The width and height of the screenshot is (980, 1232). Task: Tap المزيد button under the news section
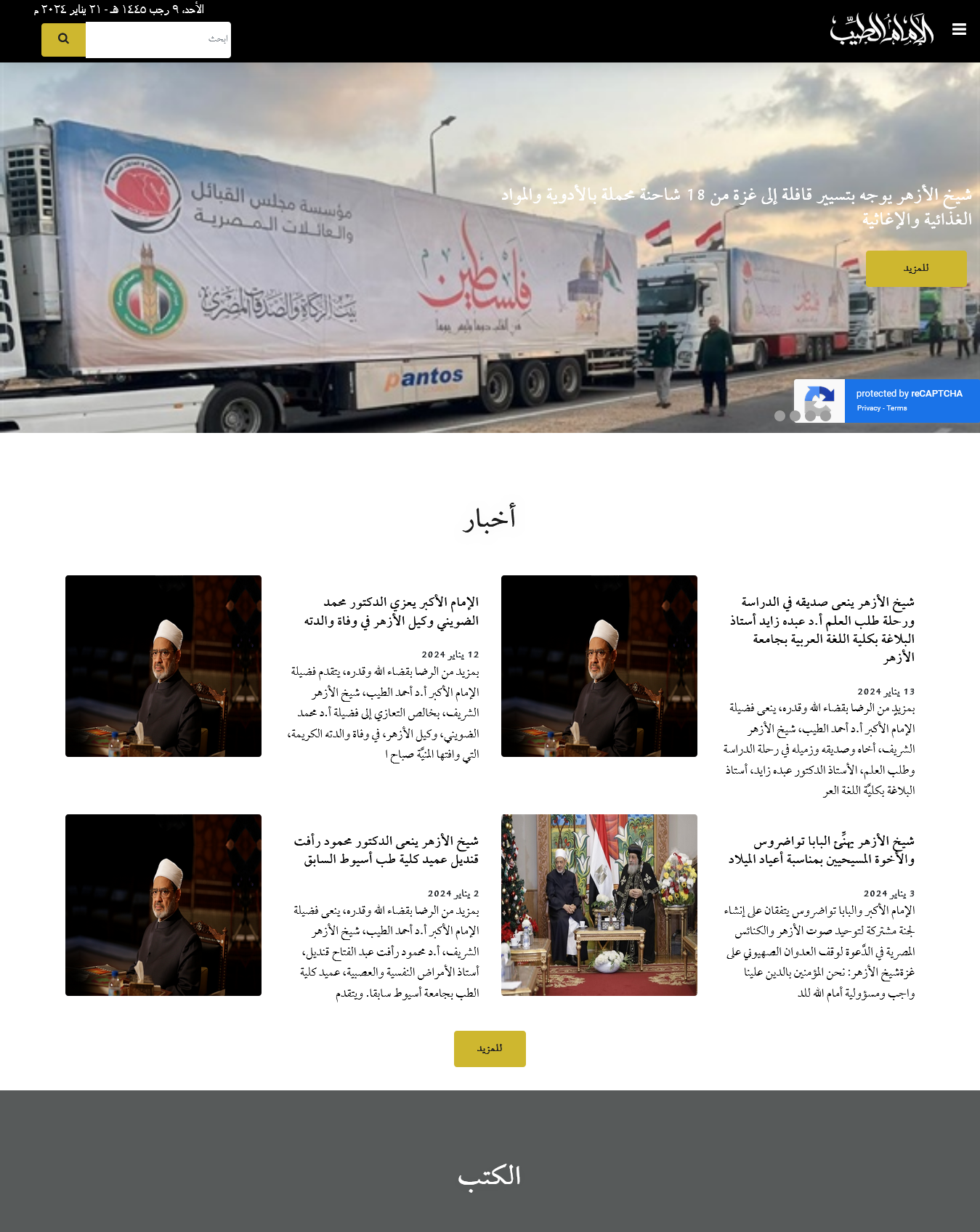pyautogui.click(x=490, y=1048)
